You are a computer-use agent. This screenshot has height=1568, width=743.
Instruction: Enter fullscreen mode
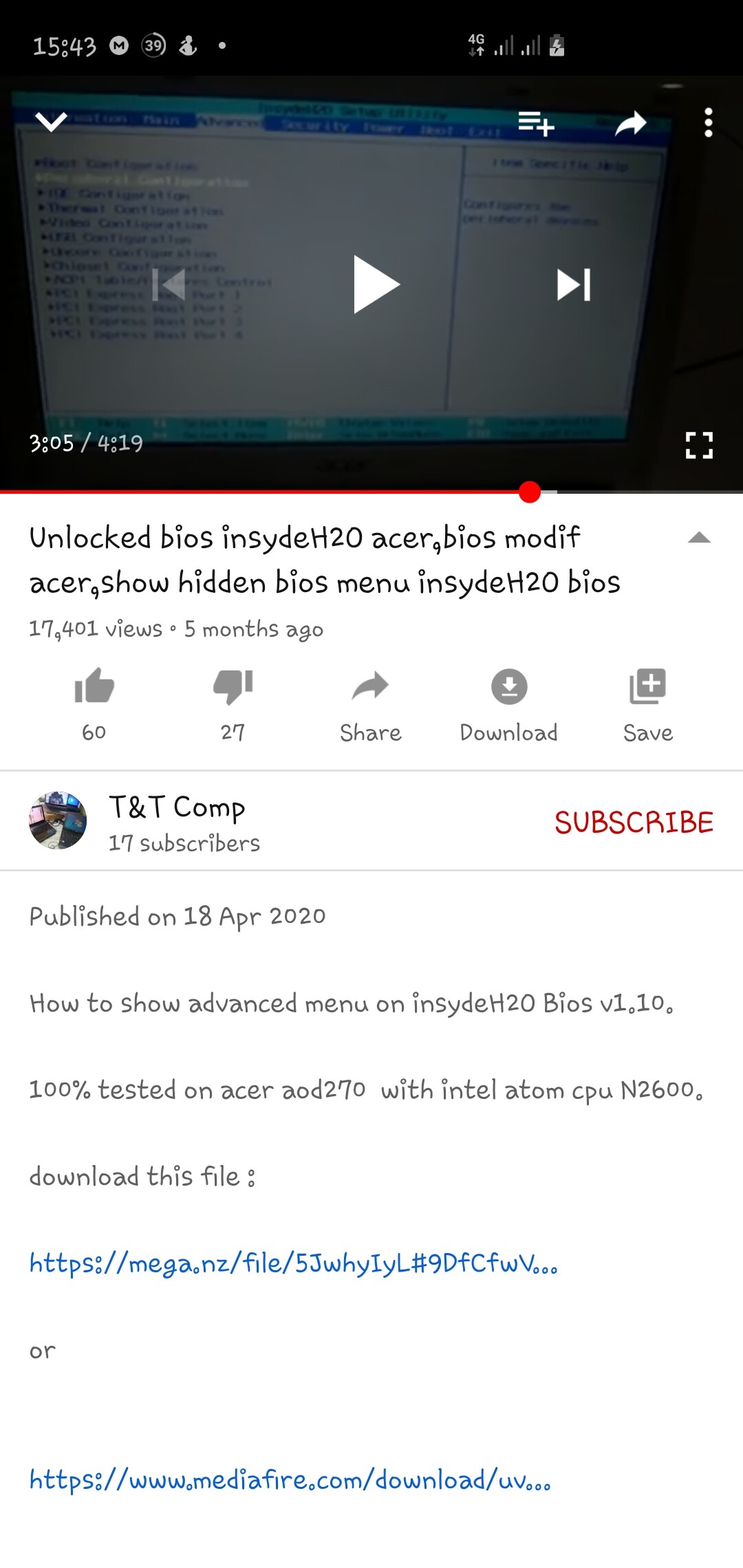pyautogui.click(x=699, y=445)
